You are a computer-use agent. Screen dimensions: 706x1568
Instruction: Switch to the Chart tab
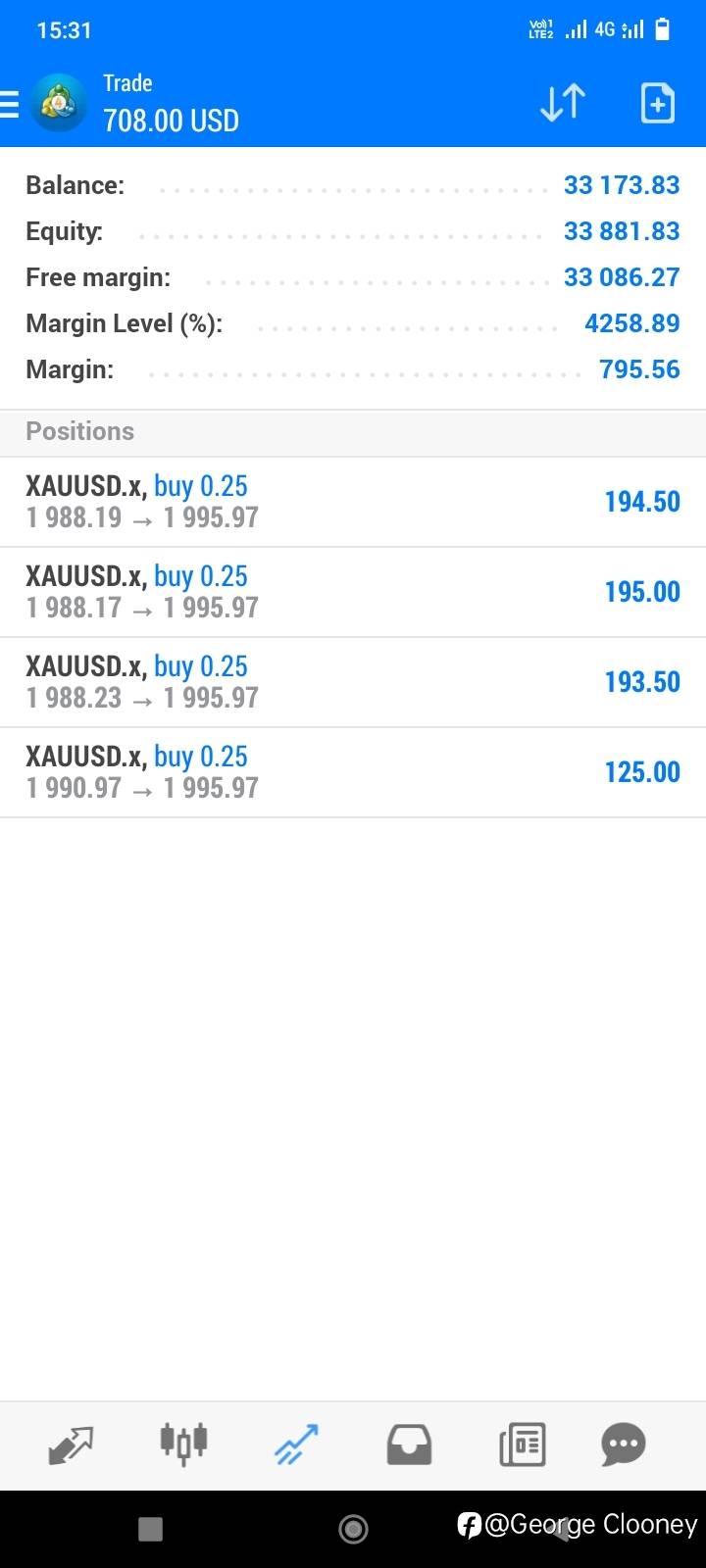[x=183, y=1445]
